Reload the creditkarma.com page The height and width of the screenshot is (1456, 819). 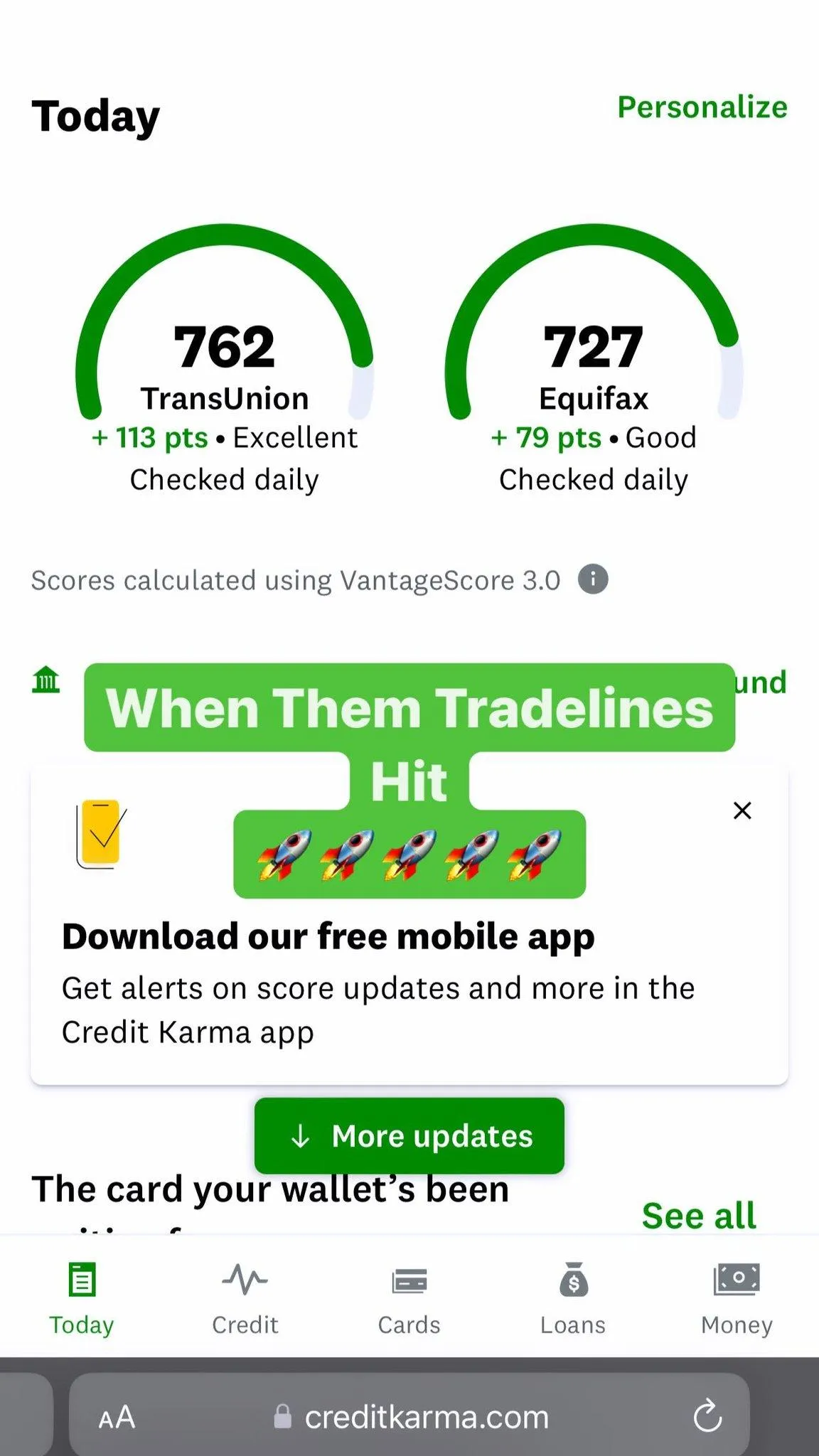pyautogui.click(x=707, y=1416)
